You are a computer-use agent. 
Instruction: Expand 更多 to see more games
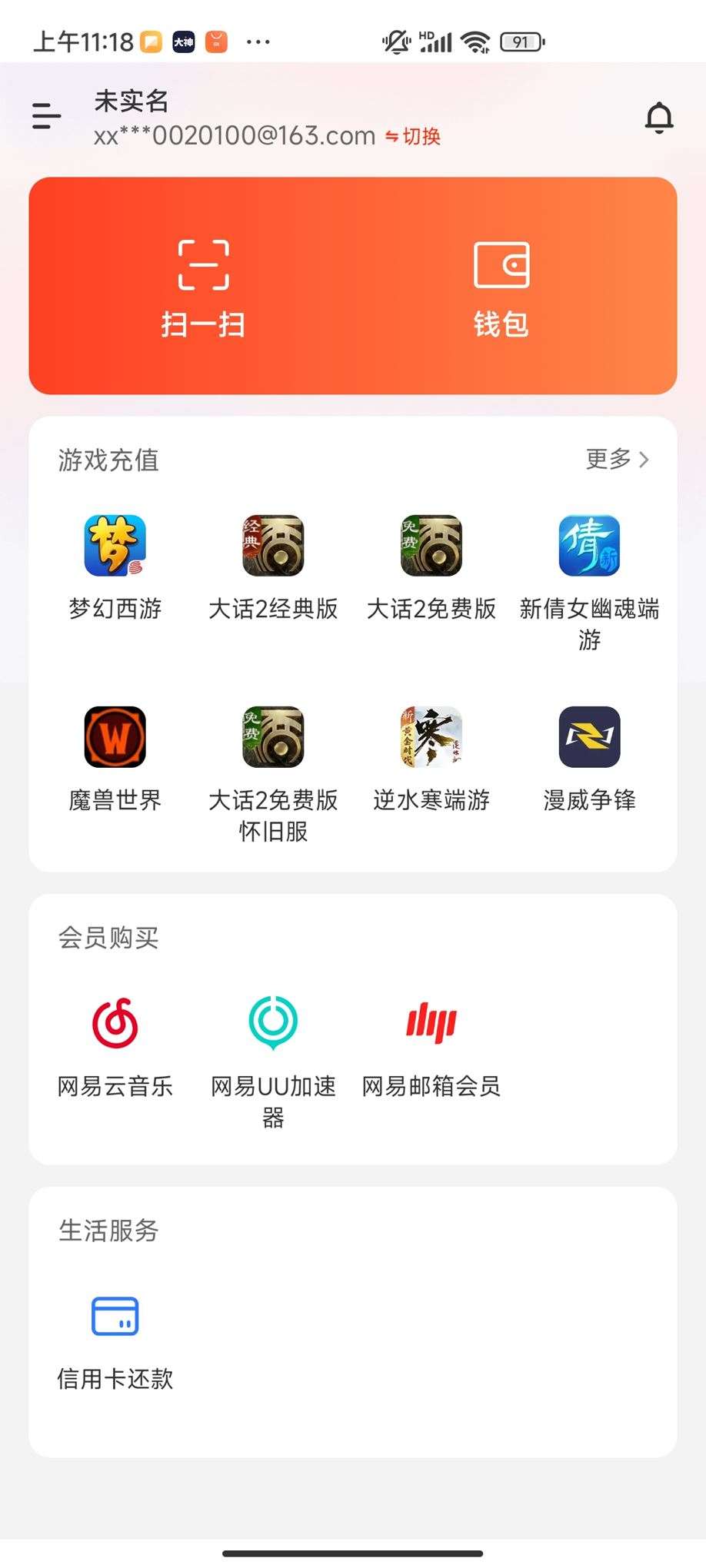click(x=615, y=460)
